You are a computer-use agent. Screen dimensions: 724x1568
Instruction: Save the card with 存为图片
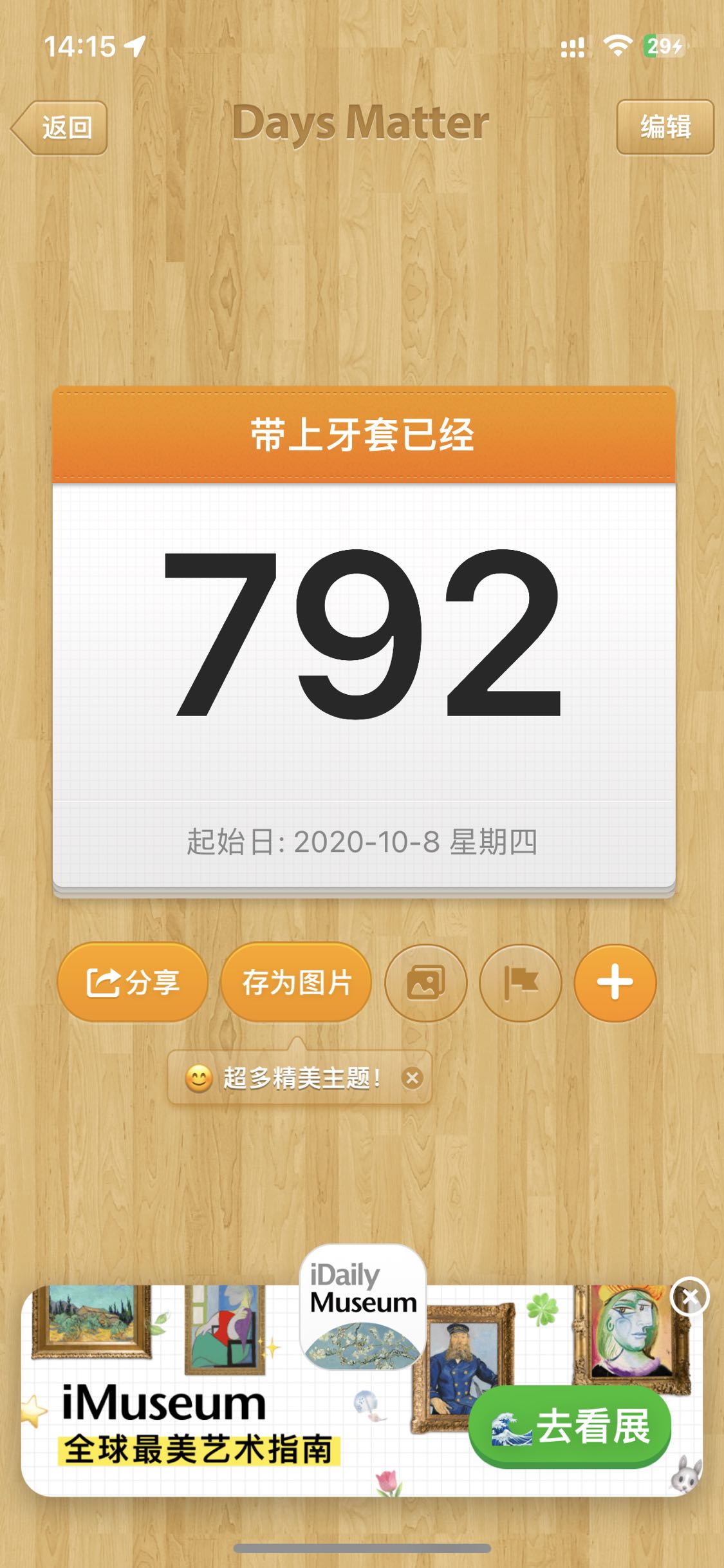296,983
